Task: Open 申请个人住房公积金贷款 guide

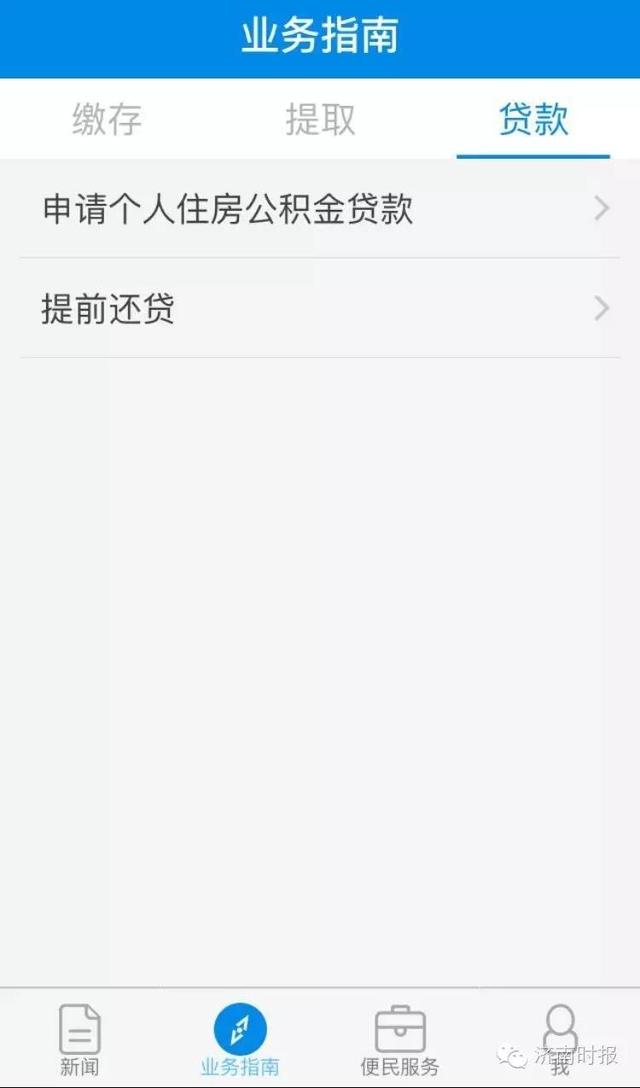Action: click(320, 209)
